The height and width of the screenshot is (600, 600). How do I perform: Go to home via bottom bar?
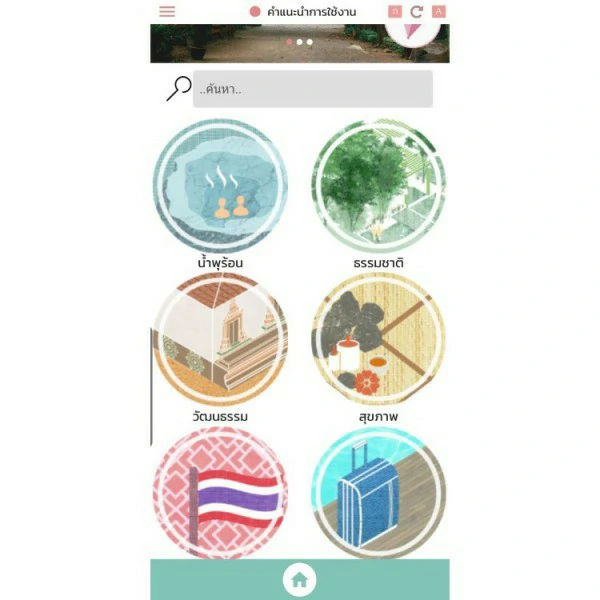coord(299,579)
